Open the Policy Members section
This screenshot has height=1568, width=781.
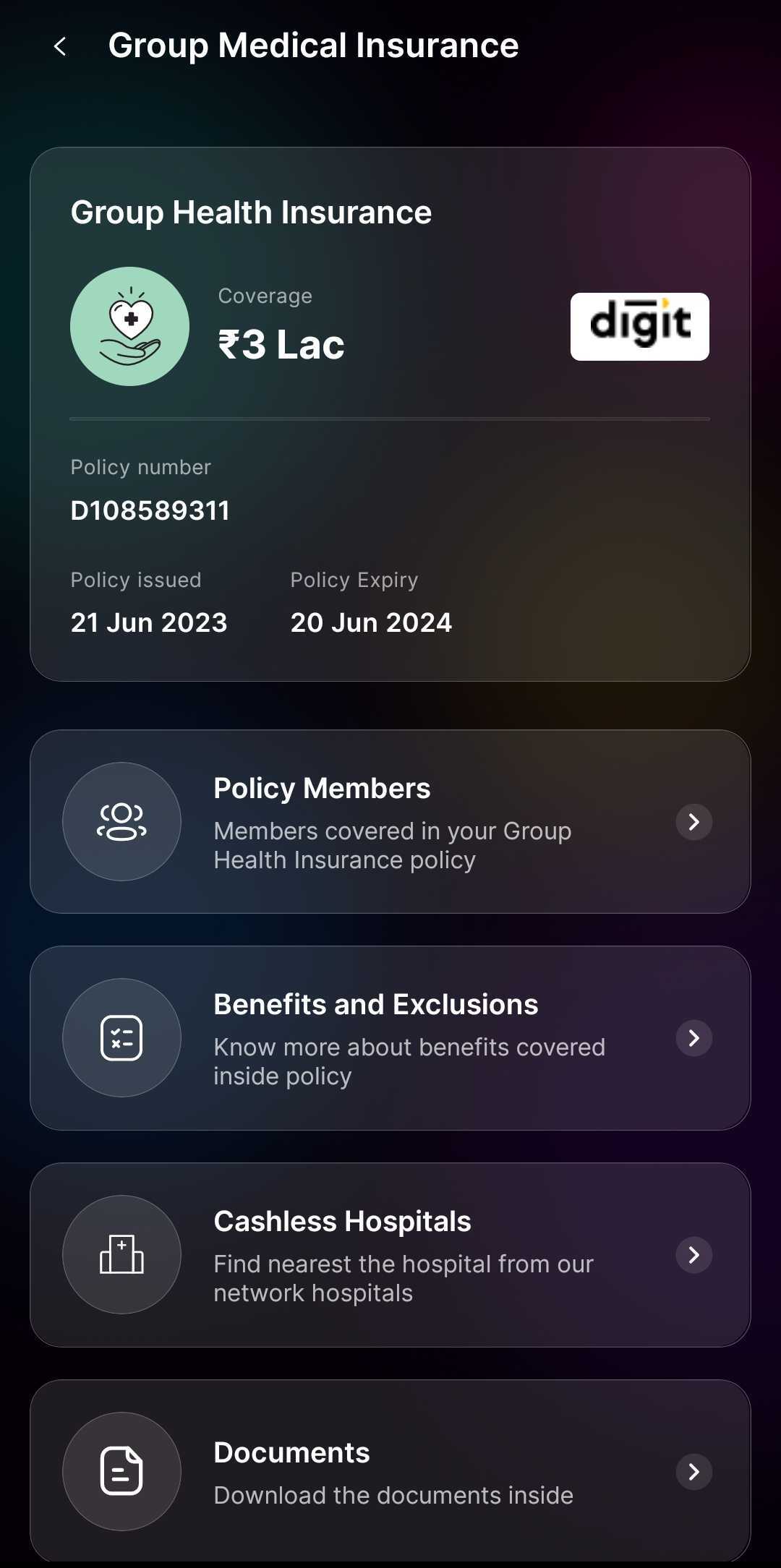390,822
